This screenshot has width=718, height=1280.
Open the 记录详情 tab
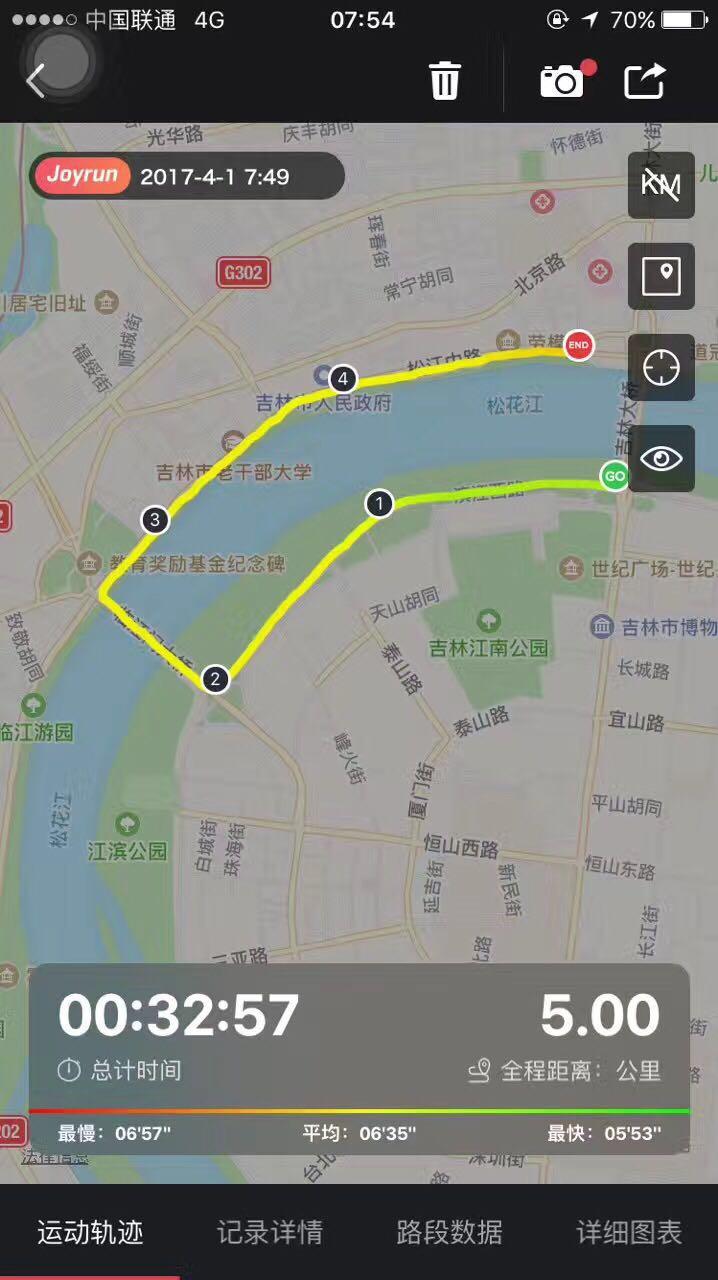[270, 1232]
